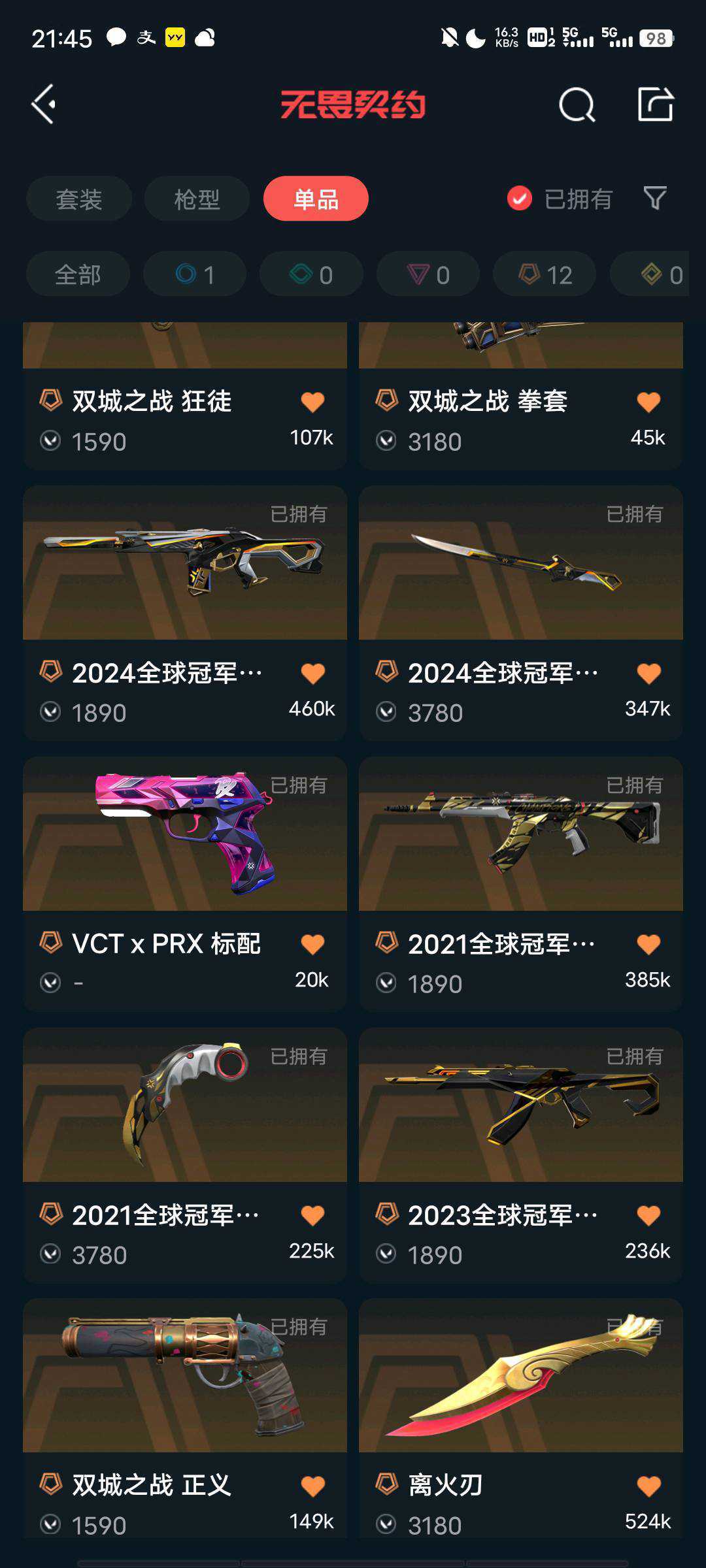This screenshot has width=706, height=1568.
Task: Open the VCT x PRX 标配 skin card
Action: 185,884
